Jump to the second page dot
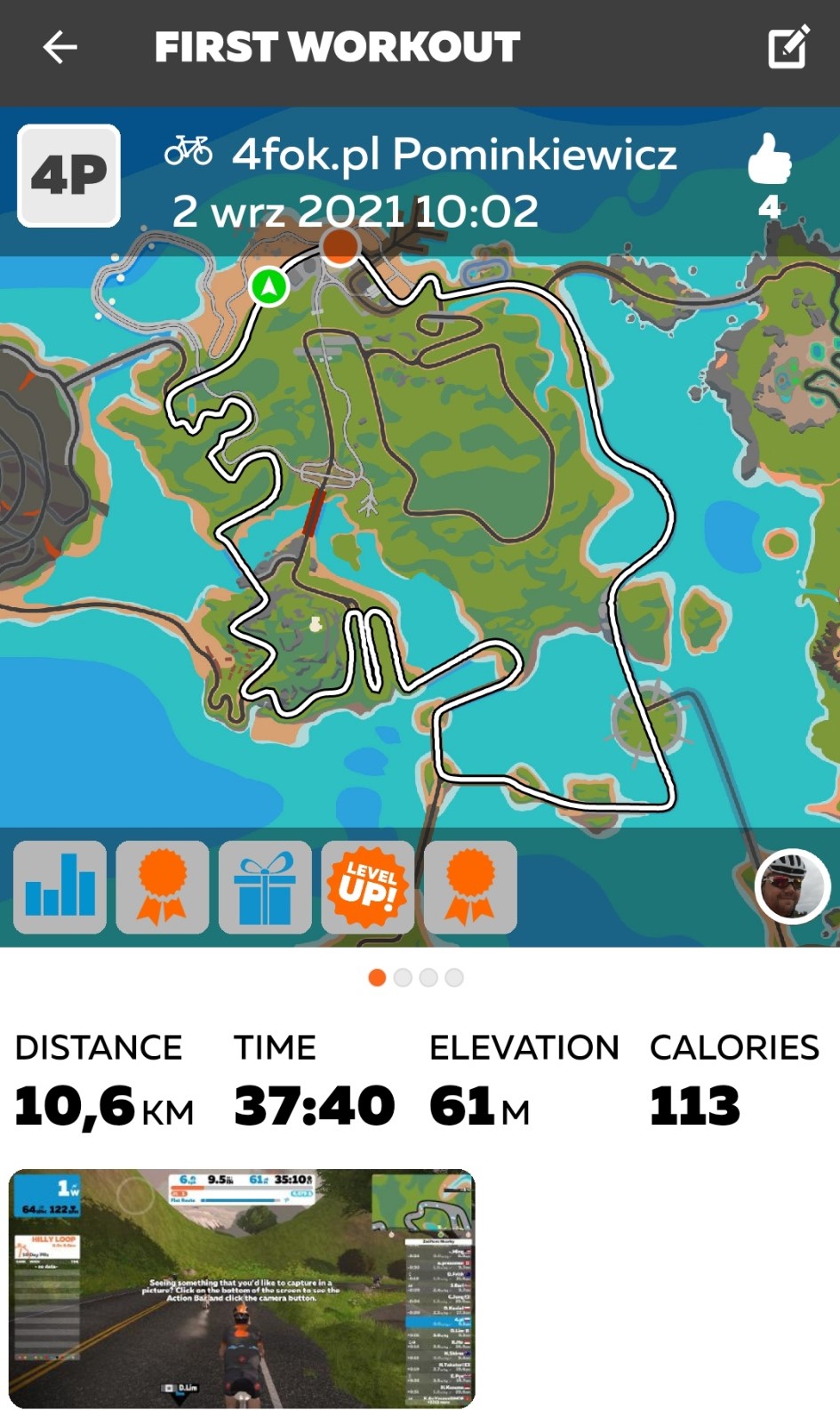The image size is (840, 1410). (403, 978)
